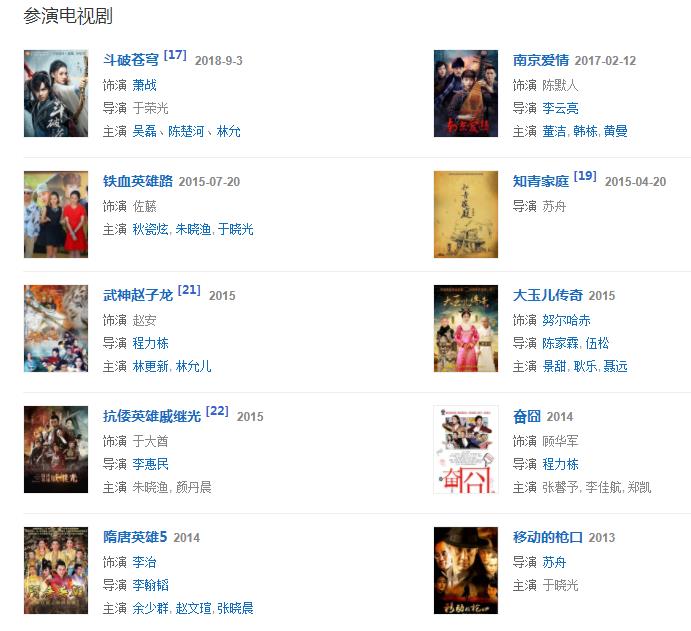View actress 景甜's page

554,366
